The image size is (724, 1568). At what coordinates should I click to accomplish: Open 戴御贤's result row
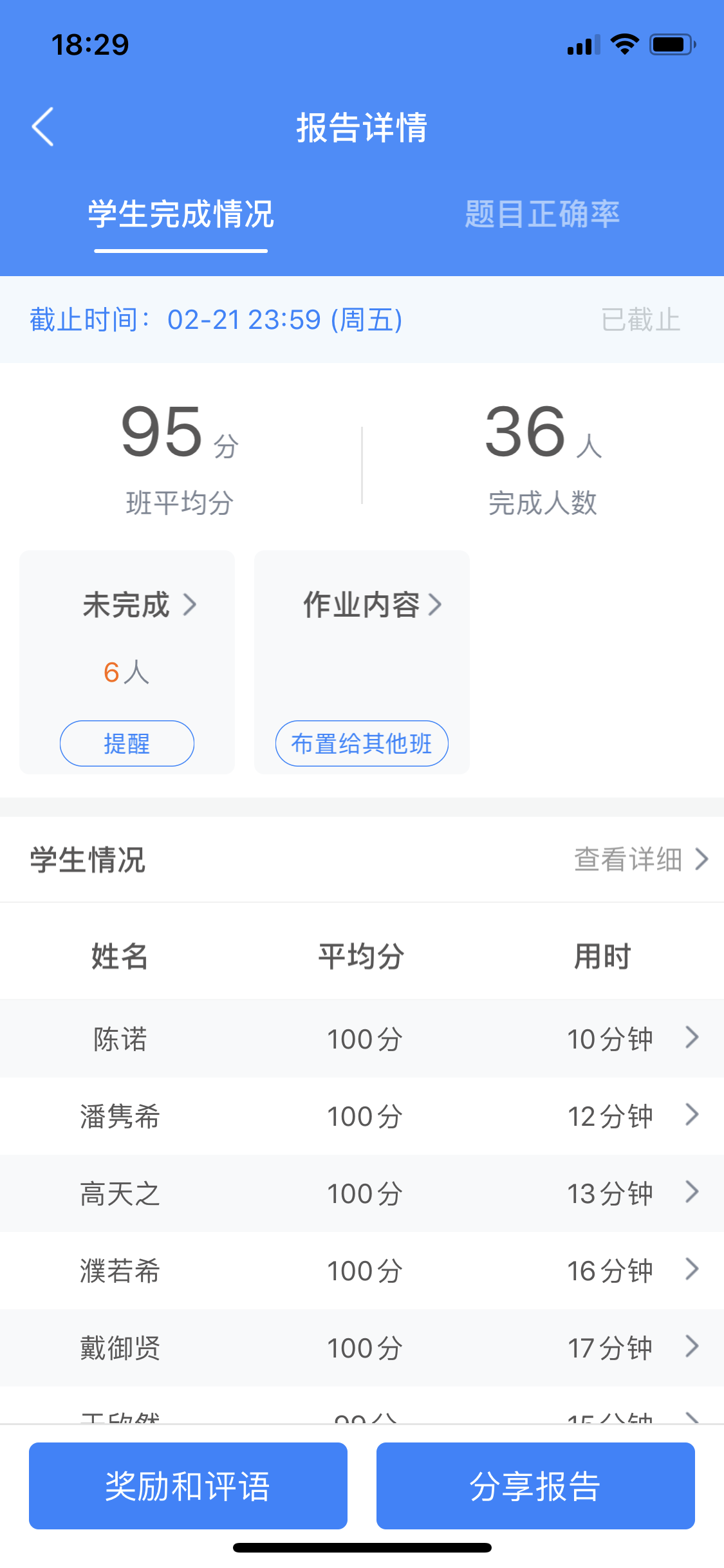coord(362,1348)
